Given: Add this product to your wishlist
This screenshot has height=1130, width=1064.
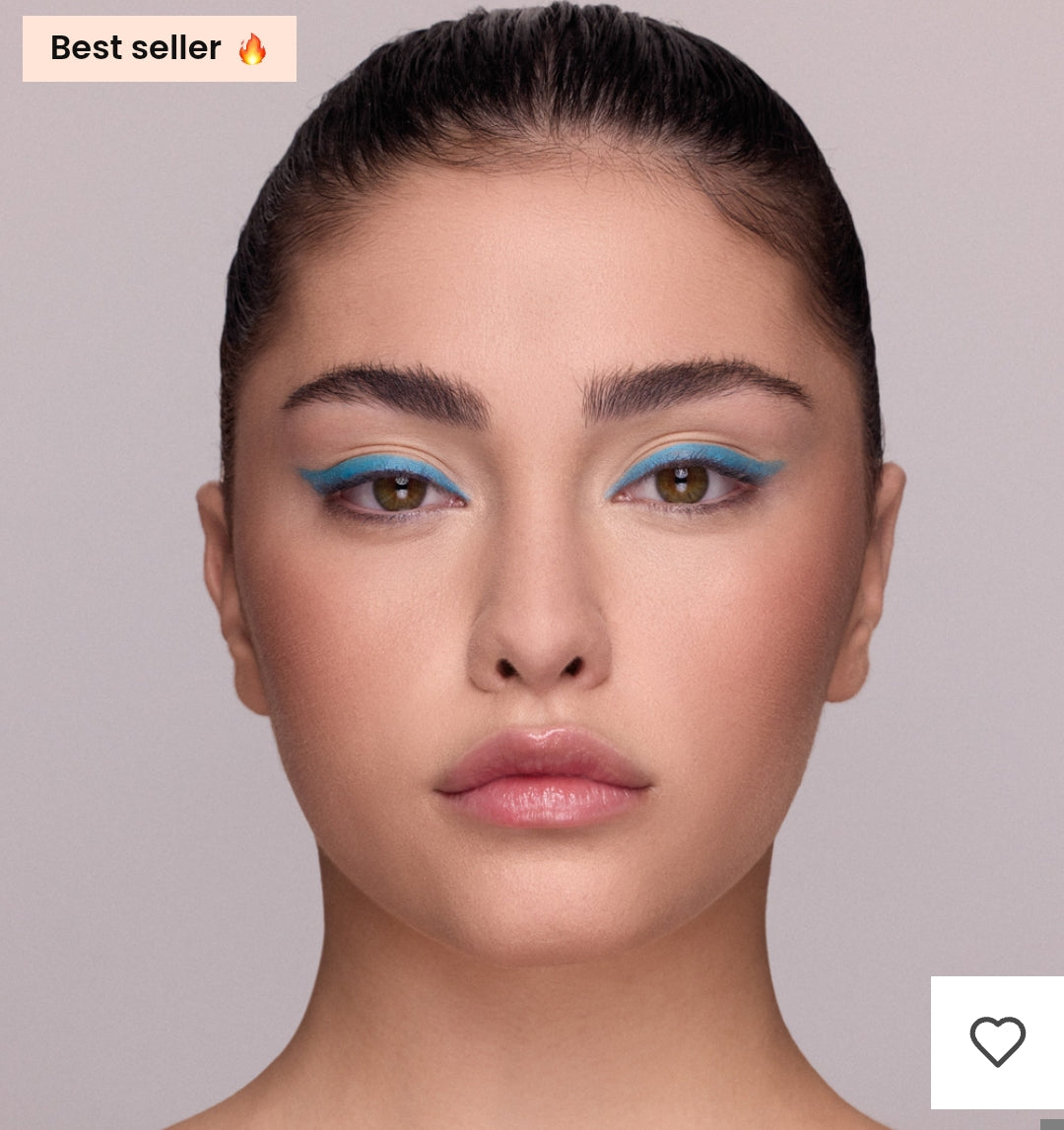Looking at the screenshot, I should (x=997, y=1041).
